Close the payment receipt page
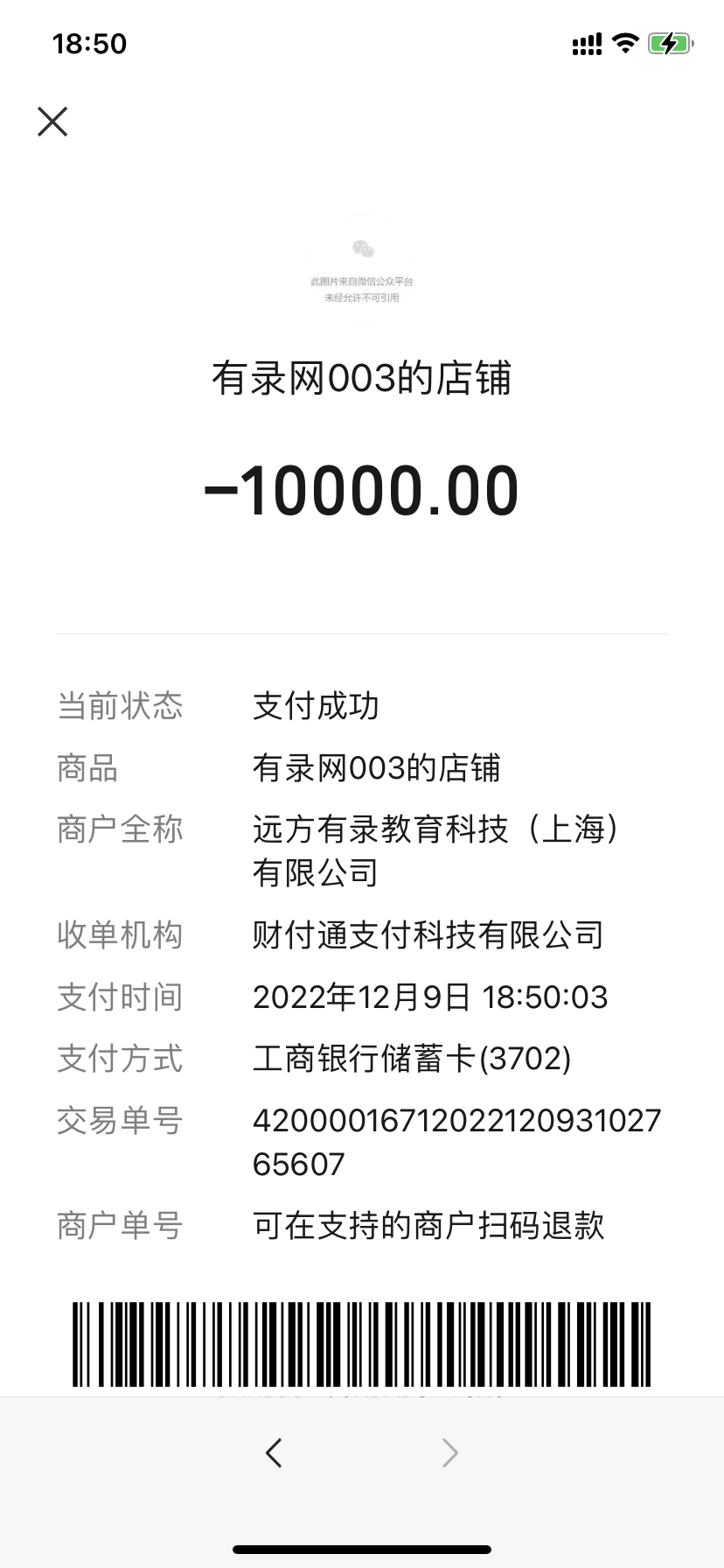Image resolution: width=724 pixels, height=1568 pixels. (x=52, y=122)
